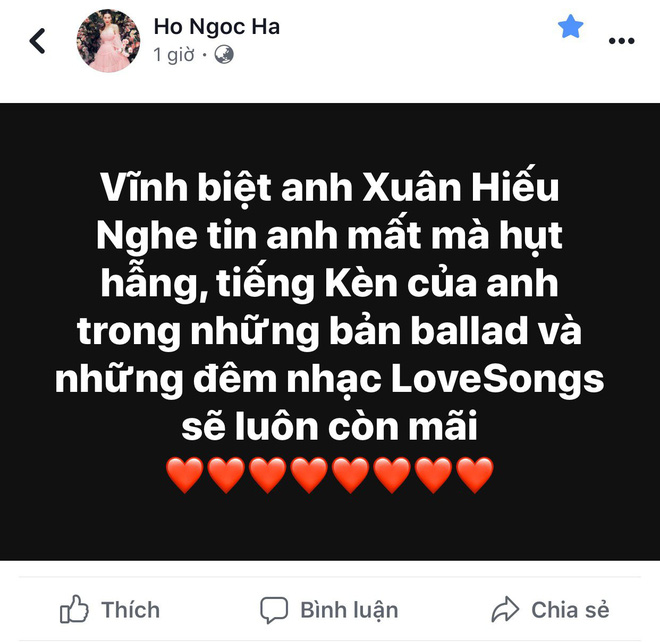Go back using the arrow
This screenshot has width=660, height=642.
(x=37, y=41)
